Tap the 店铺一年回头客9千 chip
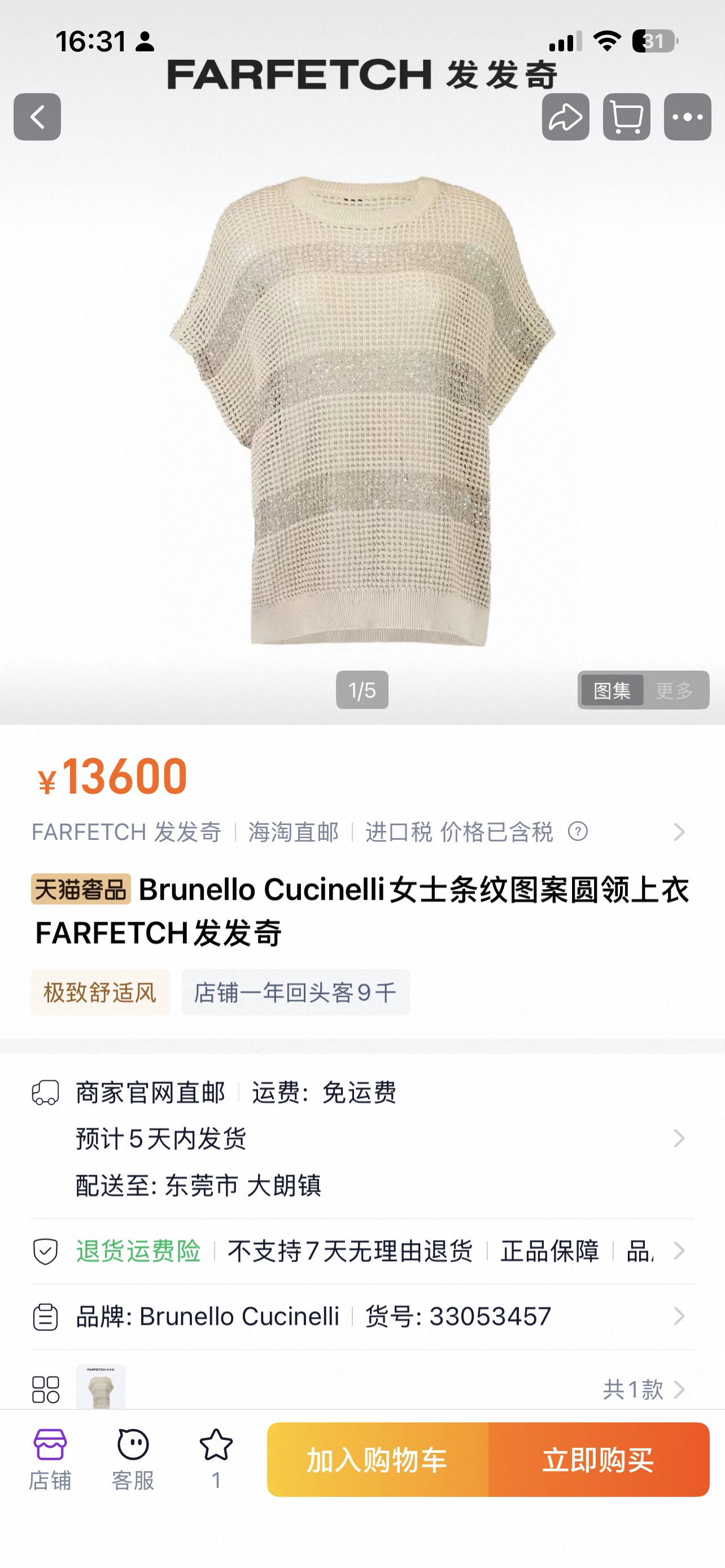Image resolution: width=725 pixels, height=1568 pixels. [x=295, y=993]
